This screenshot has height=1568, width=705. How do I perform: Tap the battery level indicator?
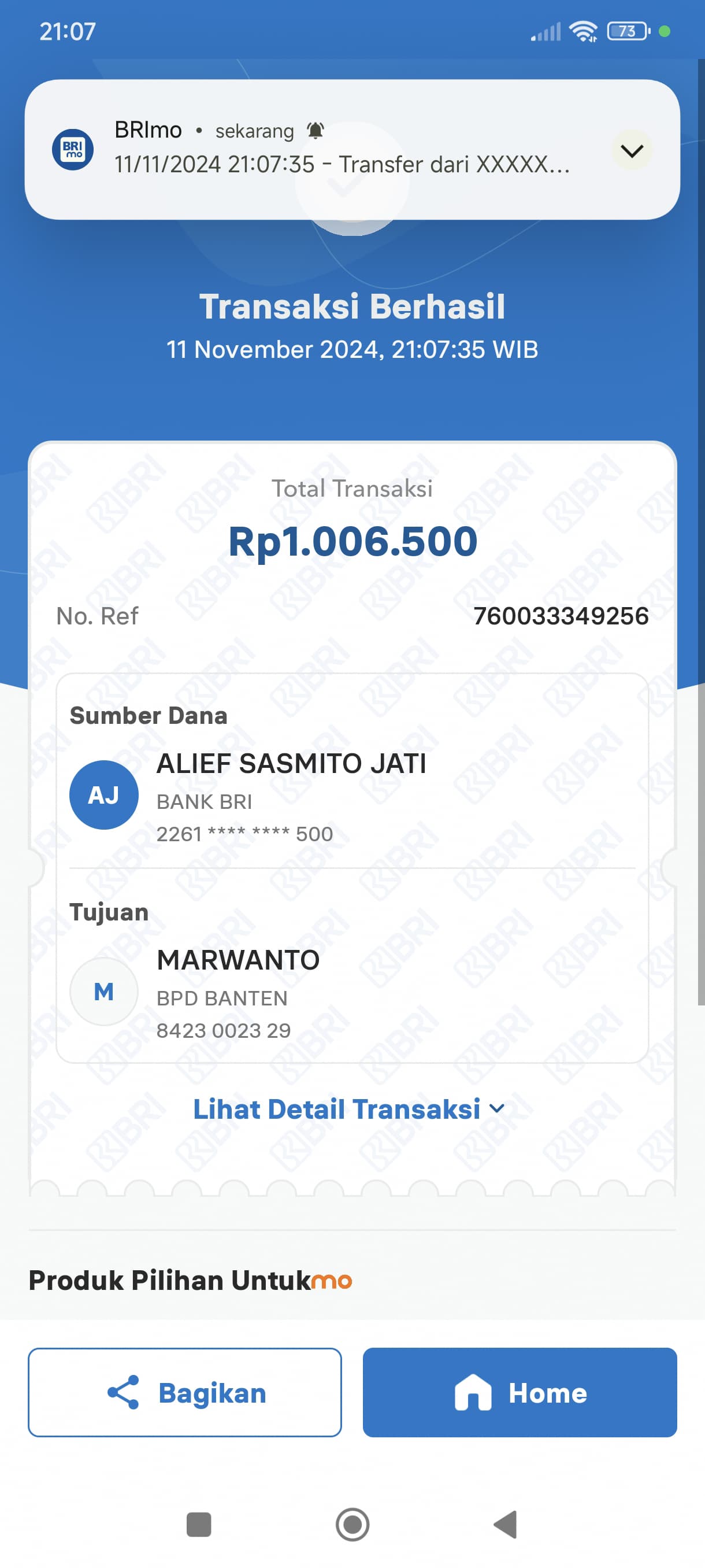coord(626,31)
